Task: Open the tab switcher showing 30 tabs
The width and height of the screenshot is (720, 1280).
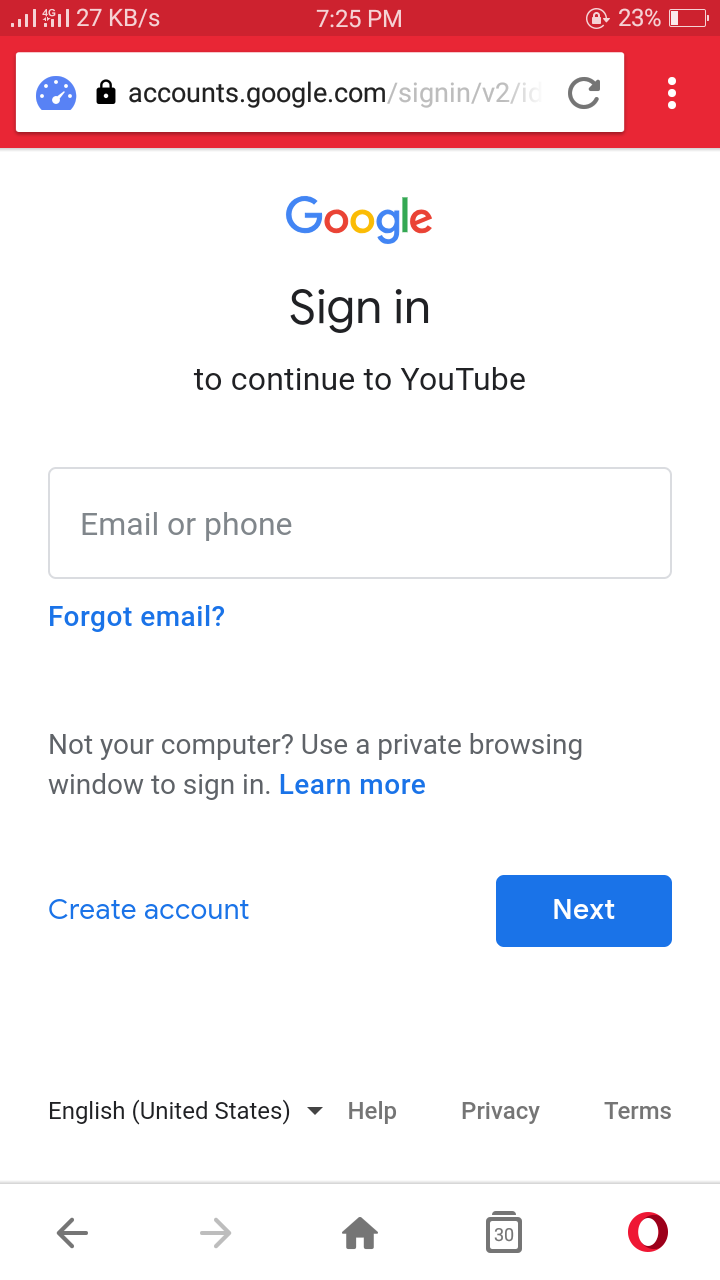Action: pyautogui.click(x=503, y=1234)
